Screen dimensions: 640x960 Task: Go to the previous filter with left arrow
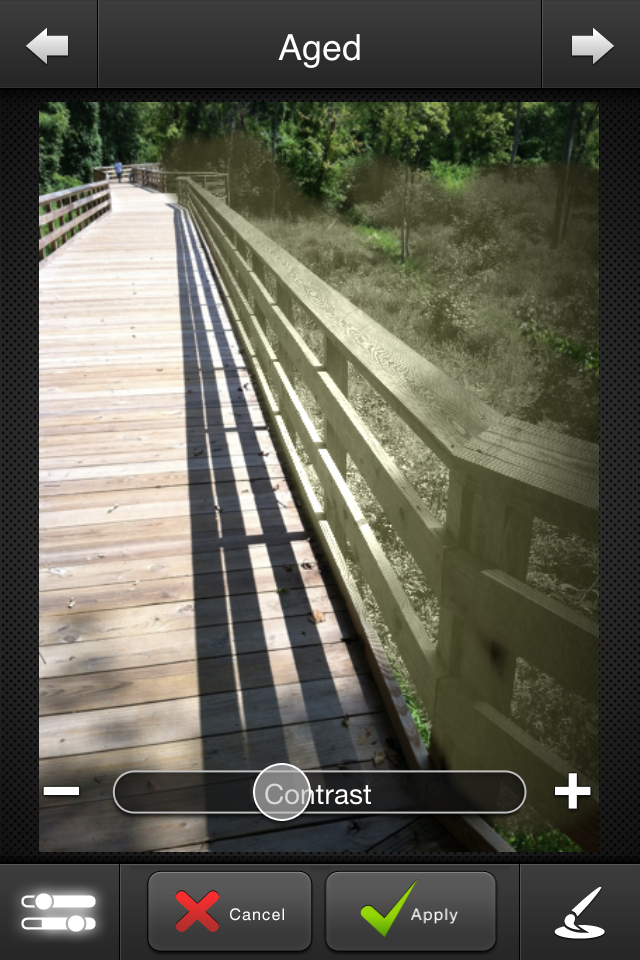47,46
